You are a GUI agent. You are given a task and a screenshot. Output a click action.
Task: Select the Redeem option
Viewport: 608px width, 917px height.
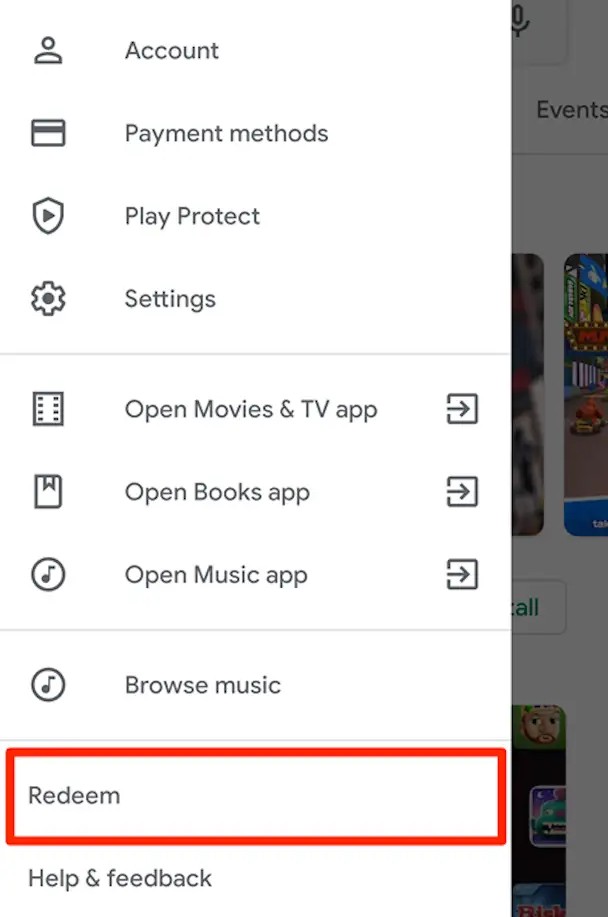pos(74,796)
